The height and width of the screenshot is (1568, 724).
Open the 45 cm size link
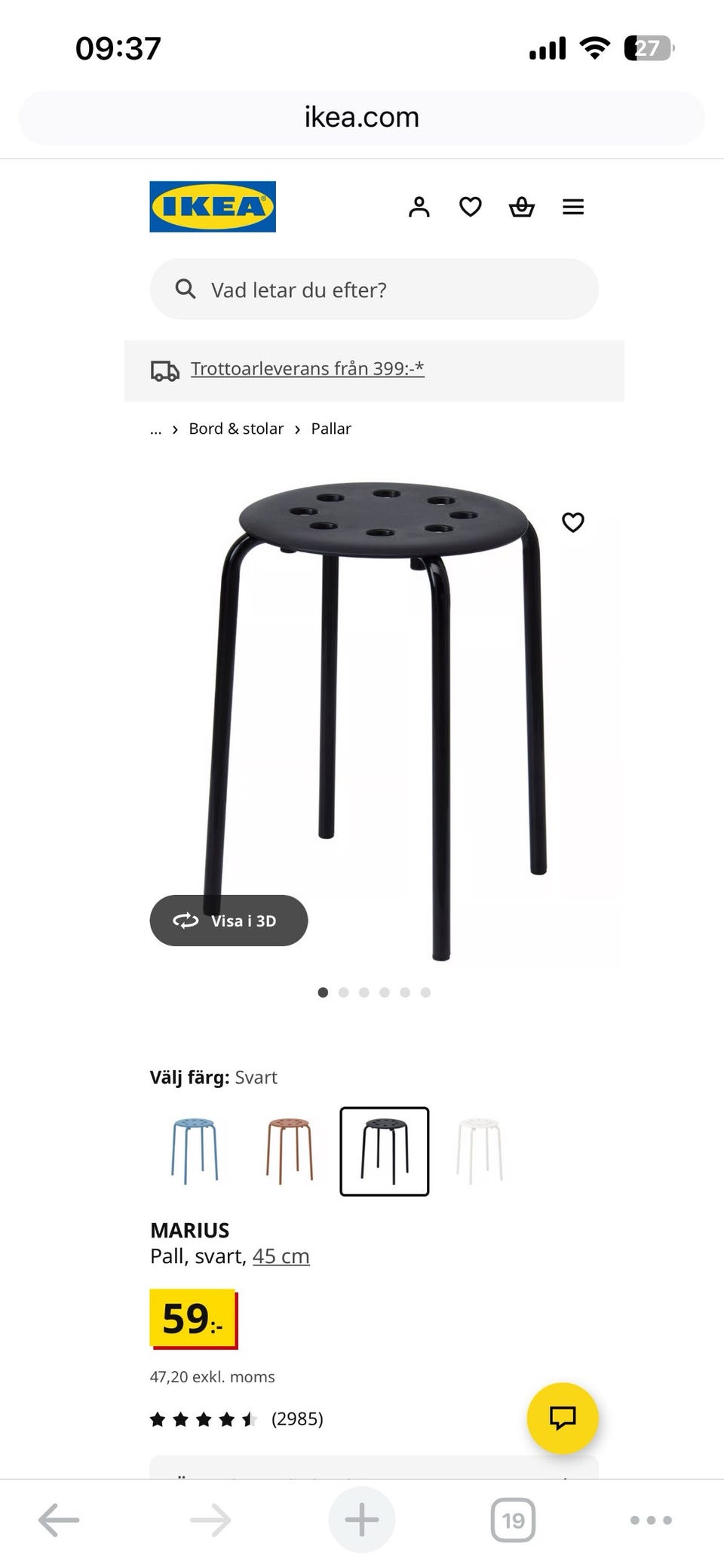(x=281, y=1256)
